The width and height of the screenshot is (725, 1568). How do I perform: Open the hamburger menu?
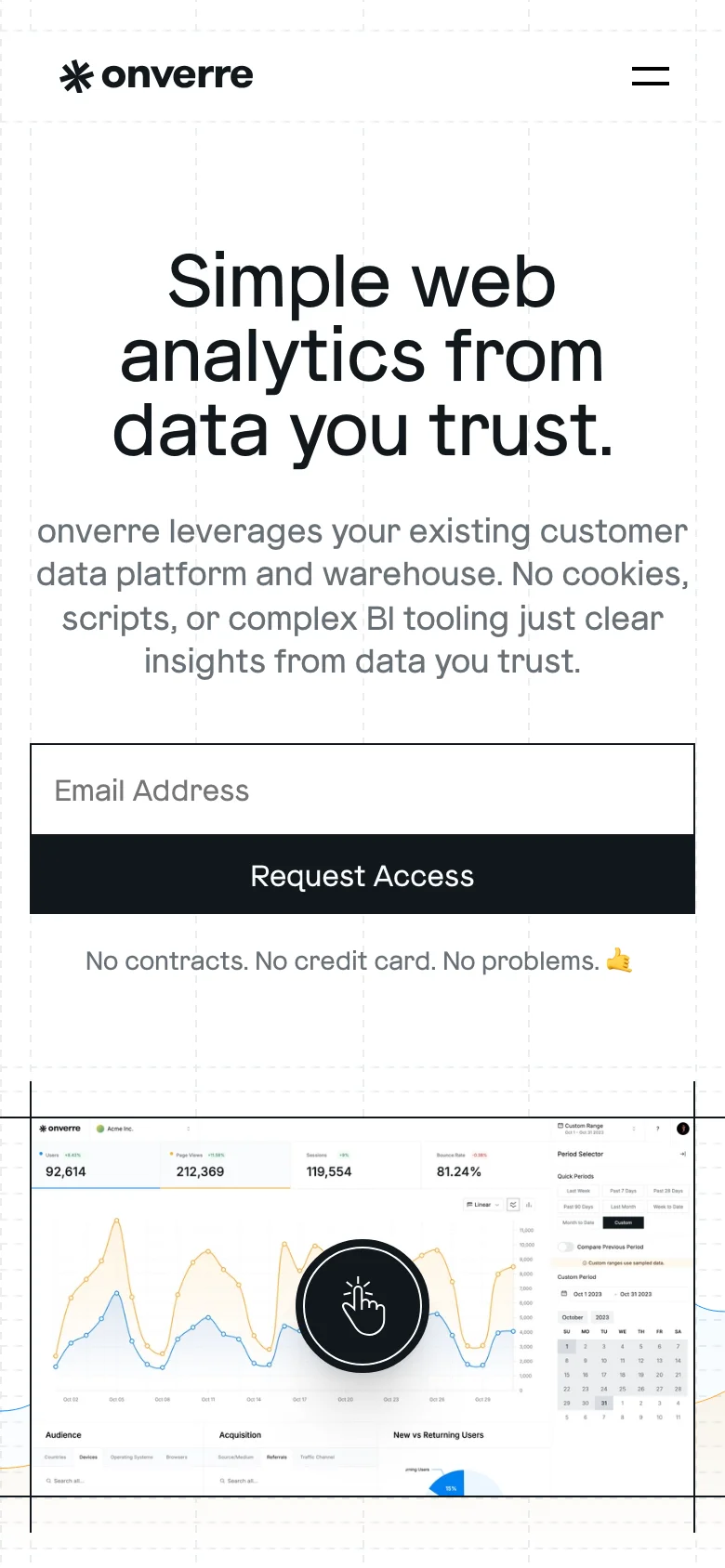[x=650, y=76]
